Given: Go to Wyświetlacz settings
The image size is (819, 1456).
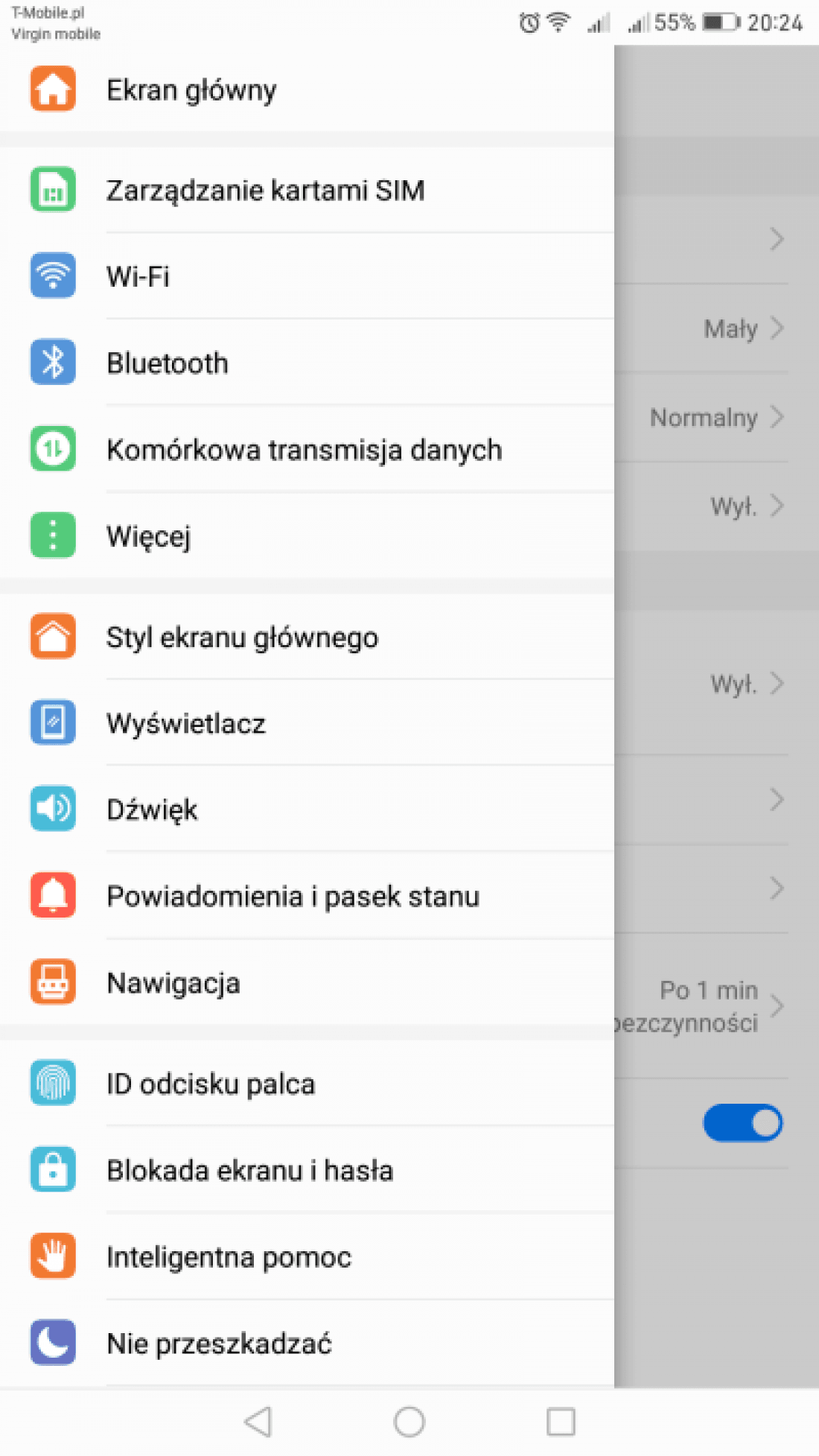Looking at the screenshot, I should point(307,723).
